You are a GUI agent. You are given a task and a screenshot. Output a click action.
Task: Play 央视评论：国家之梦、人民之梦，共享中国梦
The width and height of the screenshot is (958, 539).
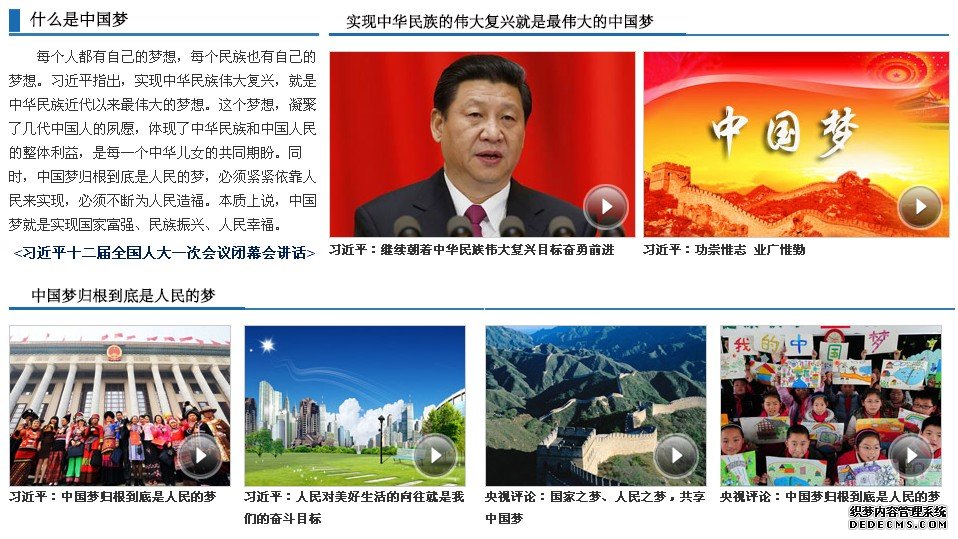(x=676, y=456)
